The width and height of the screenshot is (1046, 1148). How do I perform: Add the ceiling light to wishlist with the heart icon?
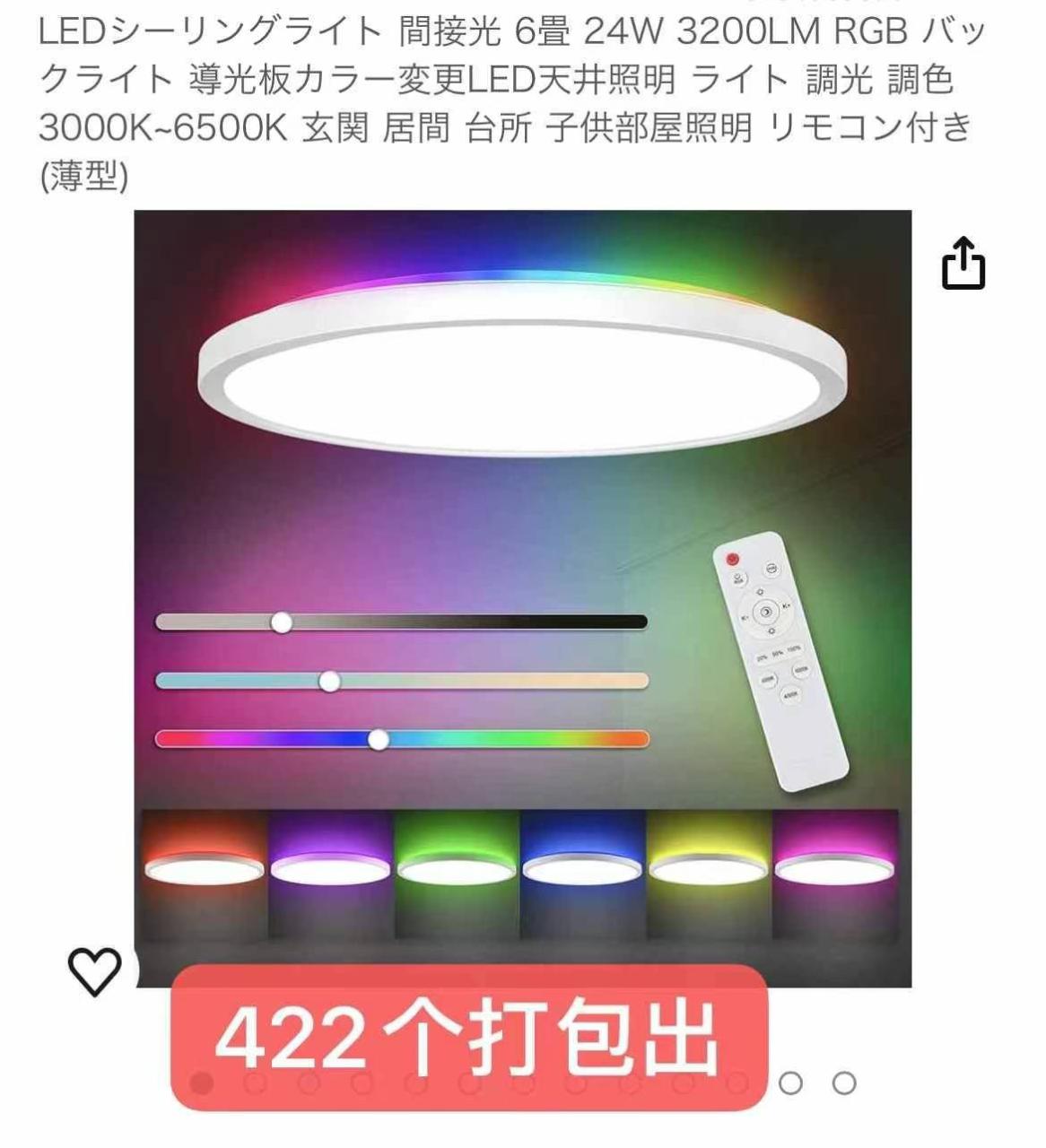[x=94, y=971]
